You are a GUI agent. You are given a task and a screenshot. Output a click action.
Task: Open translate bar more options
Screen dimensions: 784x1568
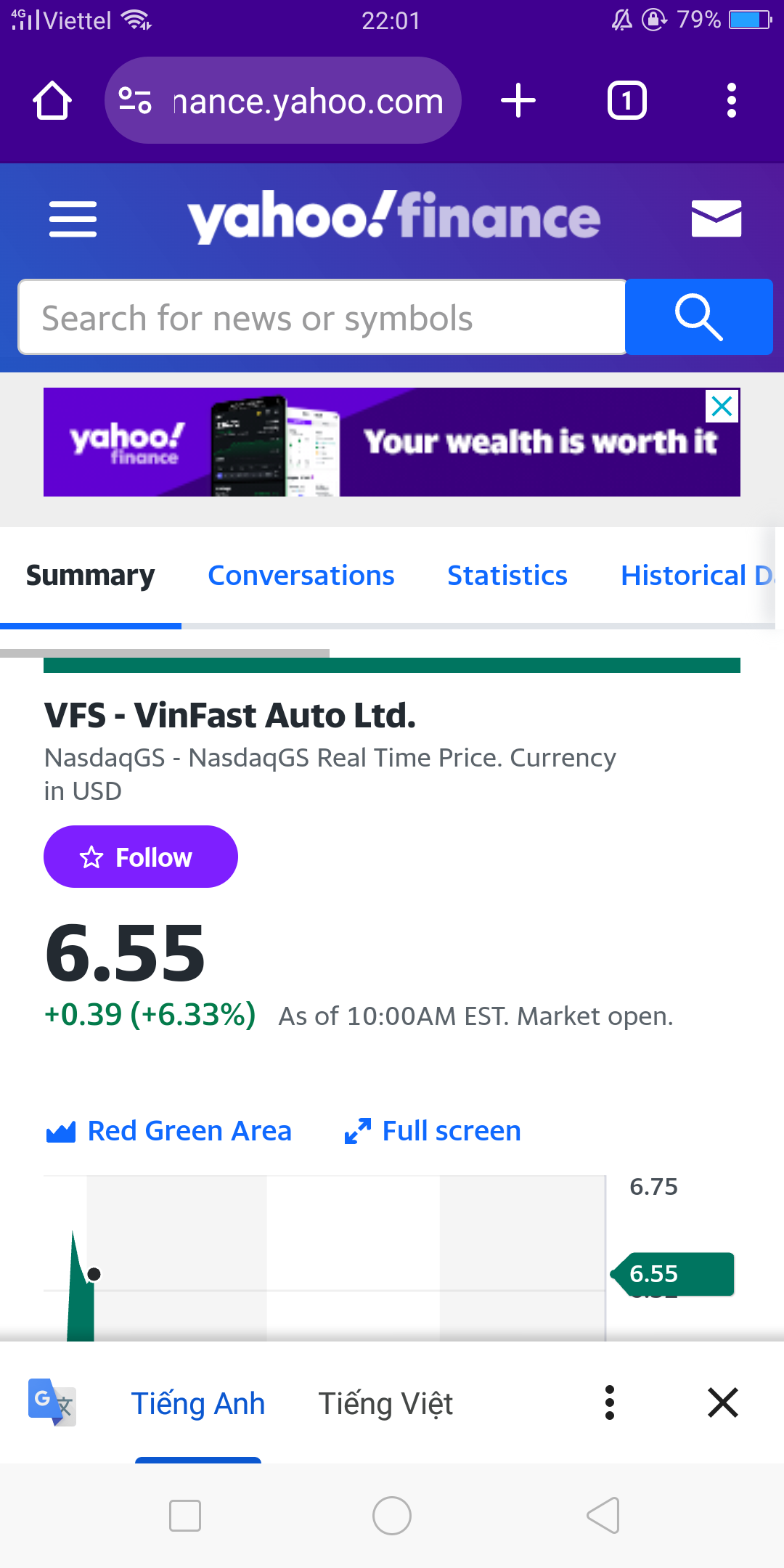pyautogui.click(x=610, y=1402)
